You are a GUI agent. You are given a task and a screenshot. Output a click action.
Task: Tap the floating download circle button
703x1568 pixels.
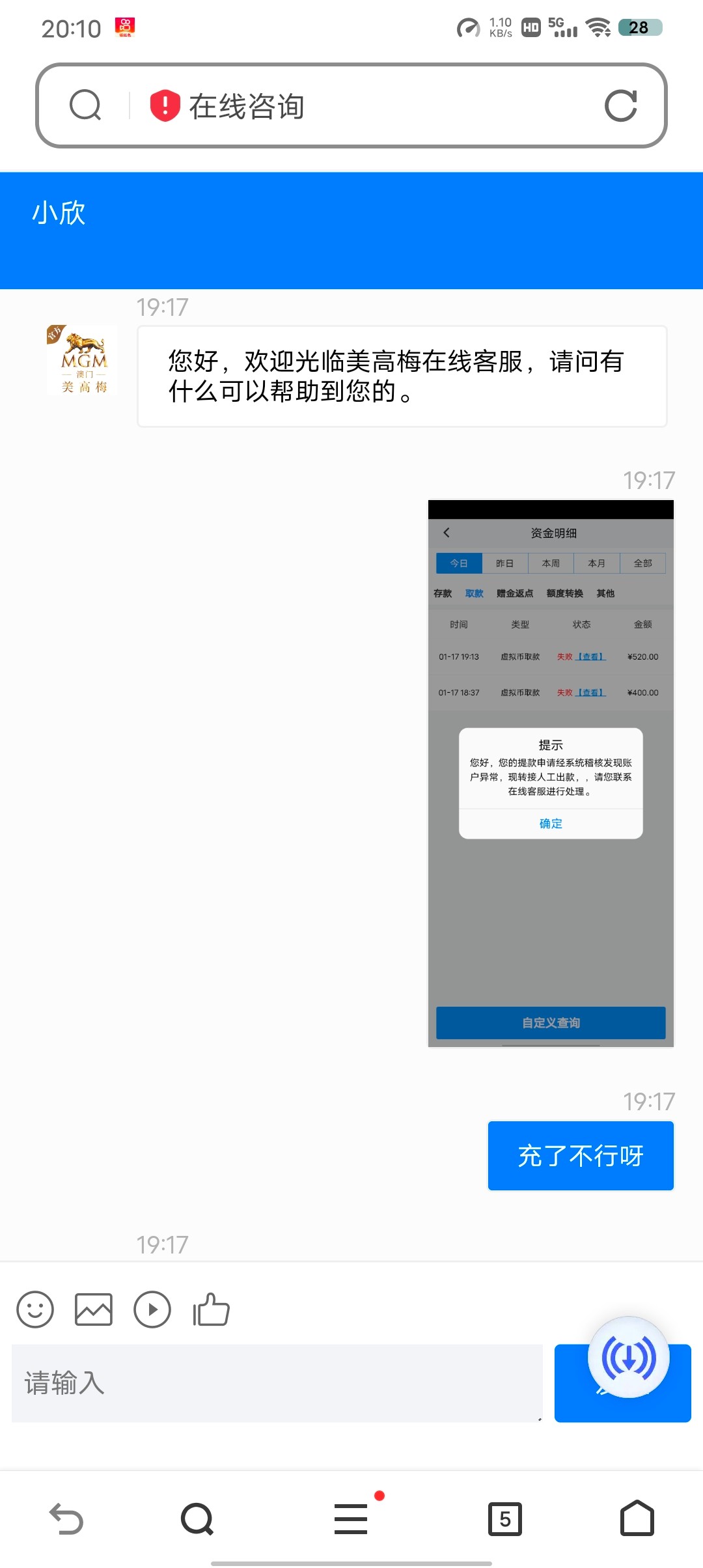point(628,1358)
